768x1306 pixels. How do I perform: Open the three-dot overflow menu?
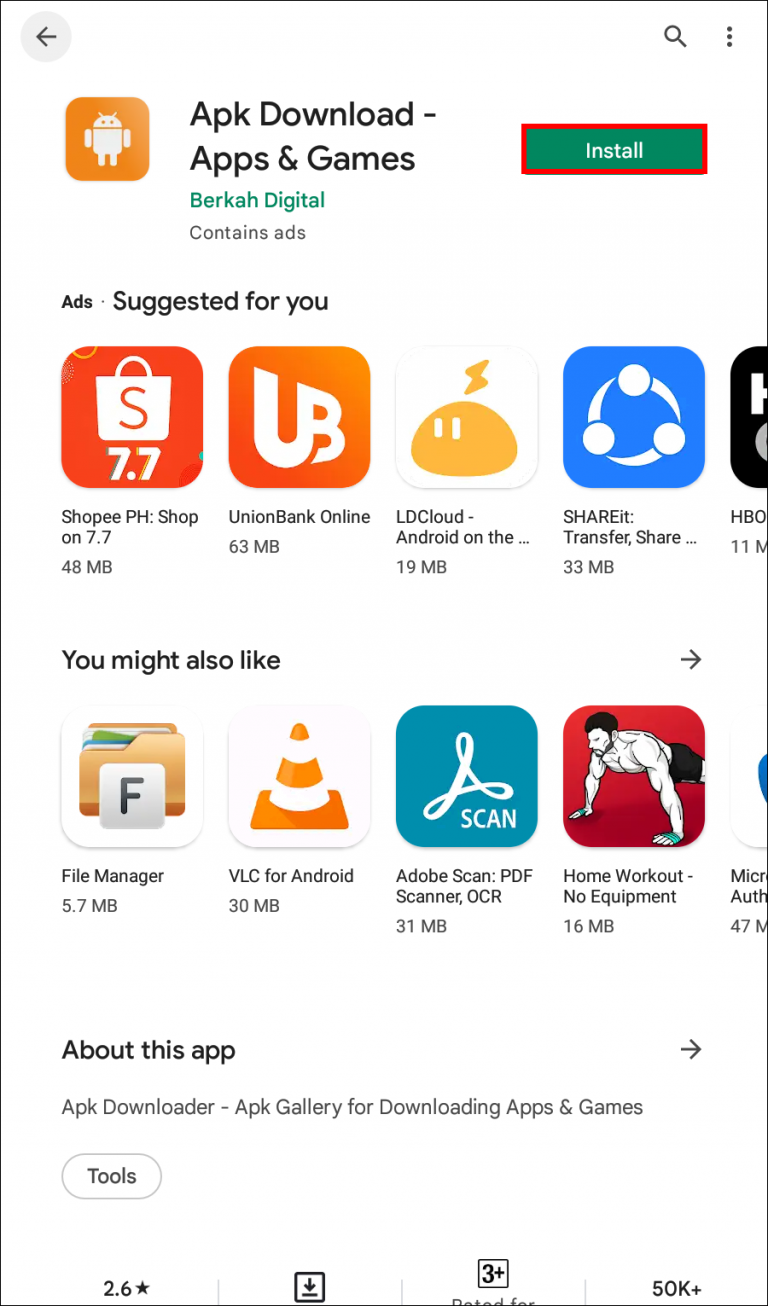coord(729,37)
